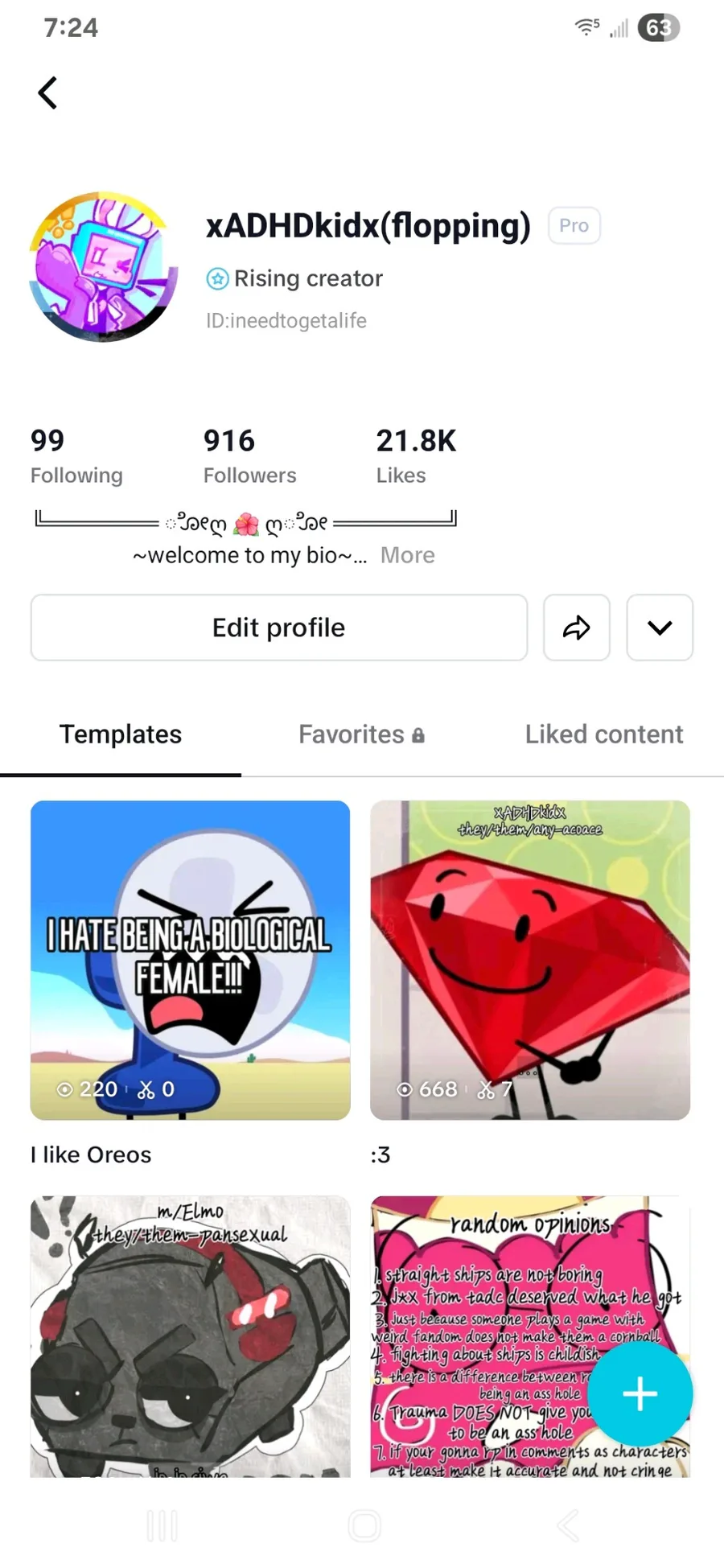Go back using the top arrow
This screenshot has height=1568, width=724.
pyautogui.click(x=48, y=93)
